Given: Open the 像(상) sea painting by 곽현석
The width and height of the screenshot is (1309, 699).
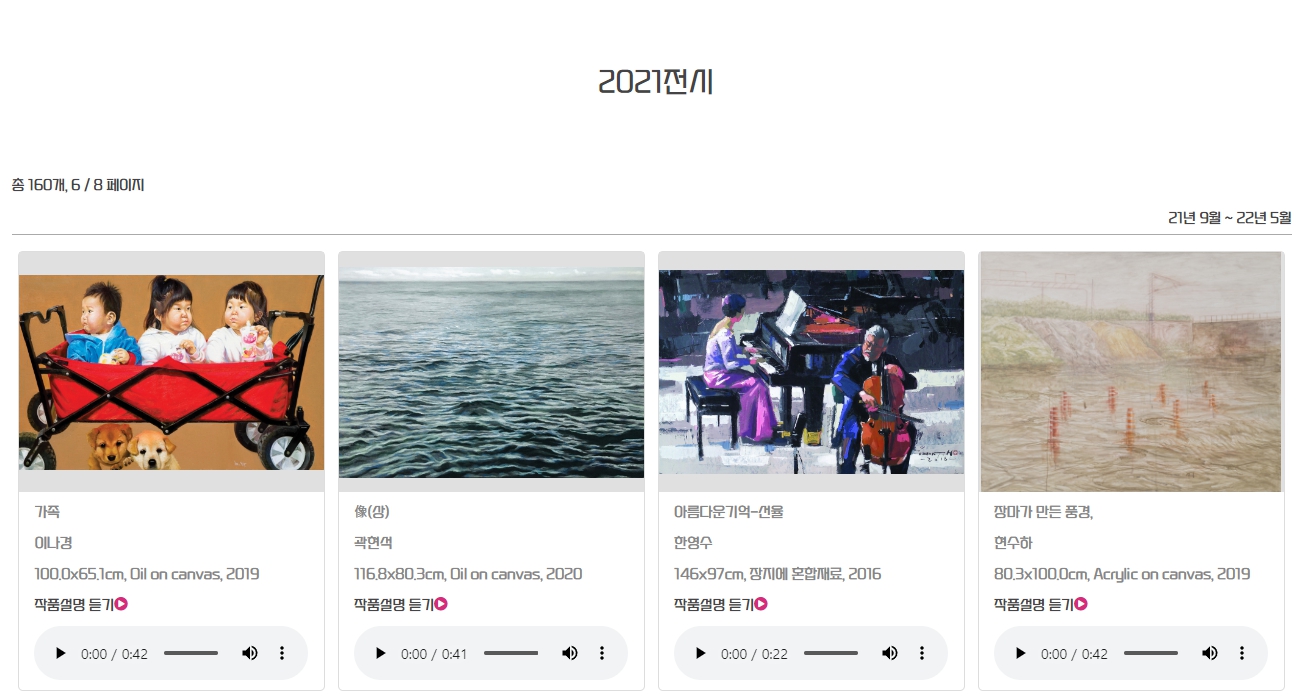Looking at the screenshot, I should click(491, 372).
